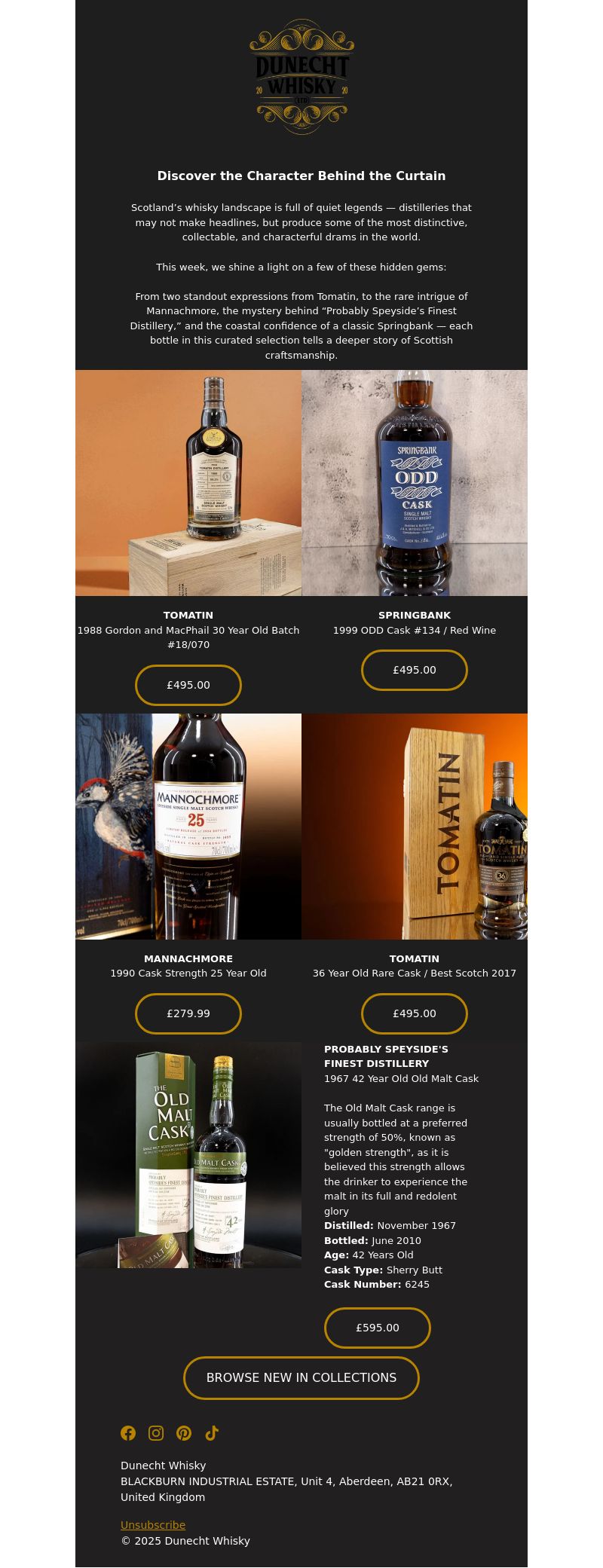View the Mannochmore 25 bottle image
Image resolution: width=603 pixels, height=1568 pixels.
188,827
